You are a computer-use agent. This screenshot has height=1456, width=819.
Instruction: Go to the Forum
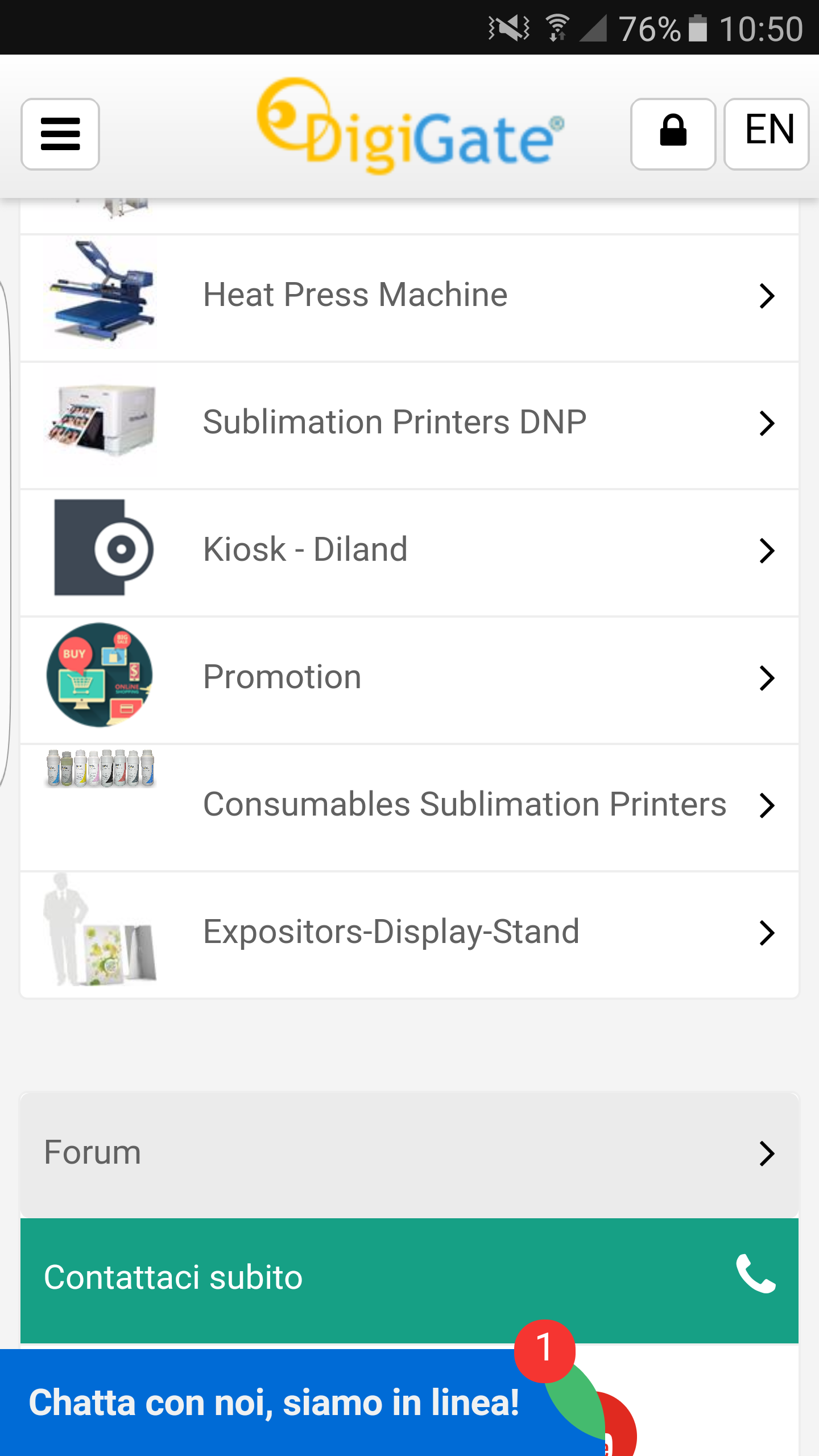pyautogui.click(x=409, y=1154)
